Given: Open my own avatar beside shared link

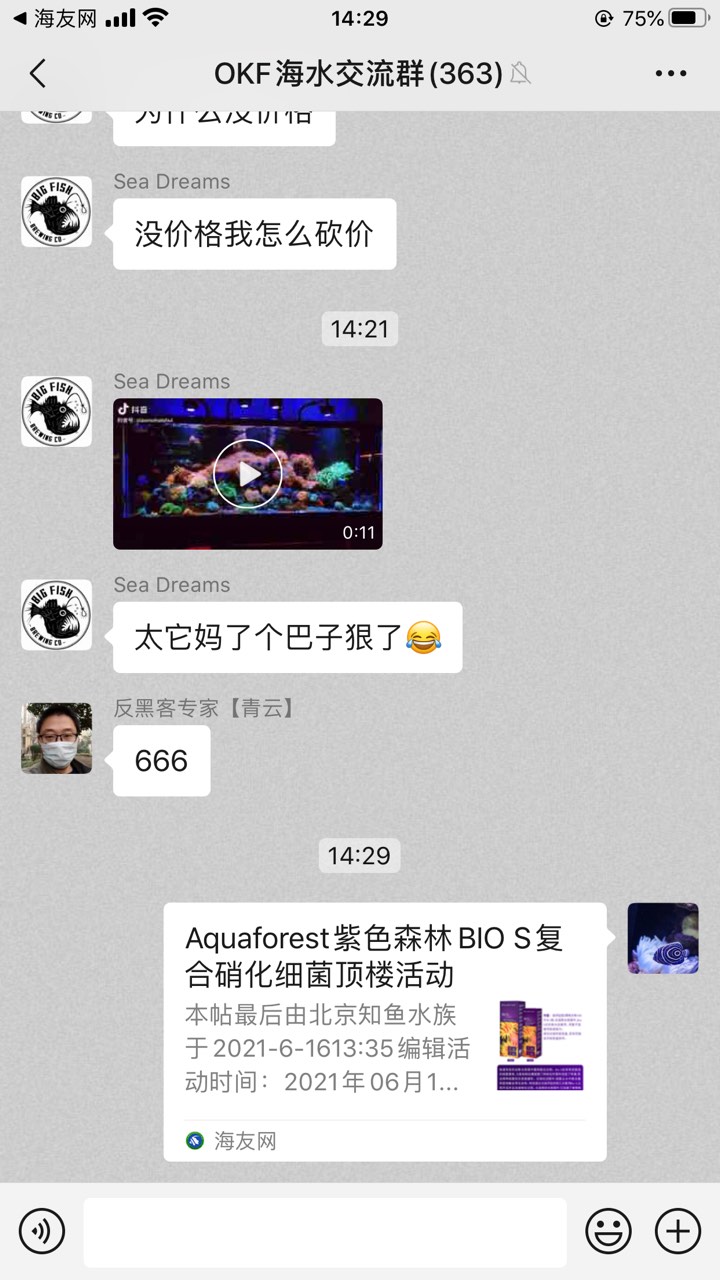Looking at the screenshot, I should (662, 938).
